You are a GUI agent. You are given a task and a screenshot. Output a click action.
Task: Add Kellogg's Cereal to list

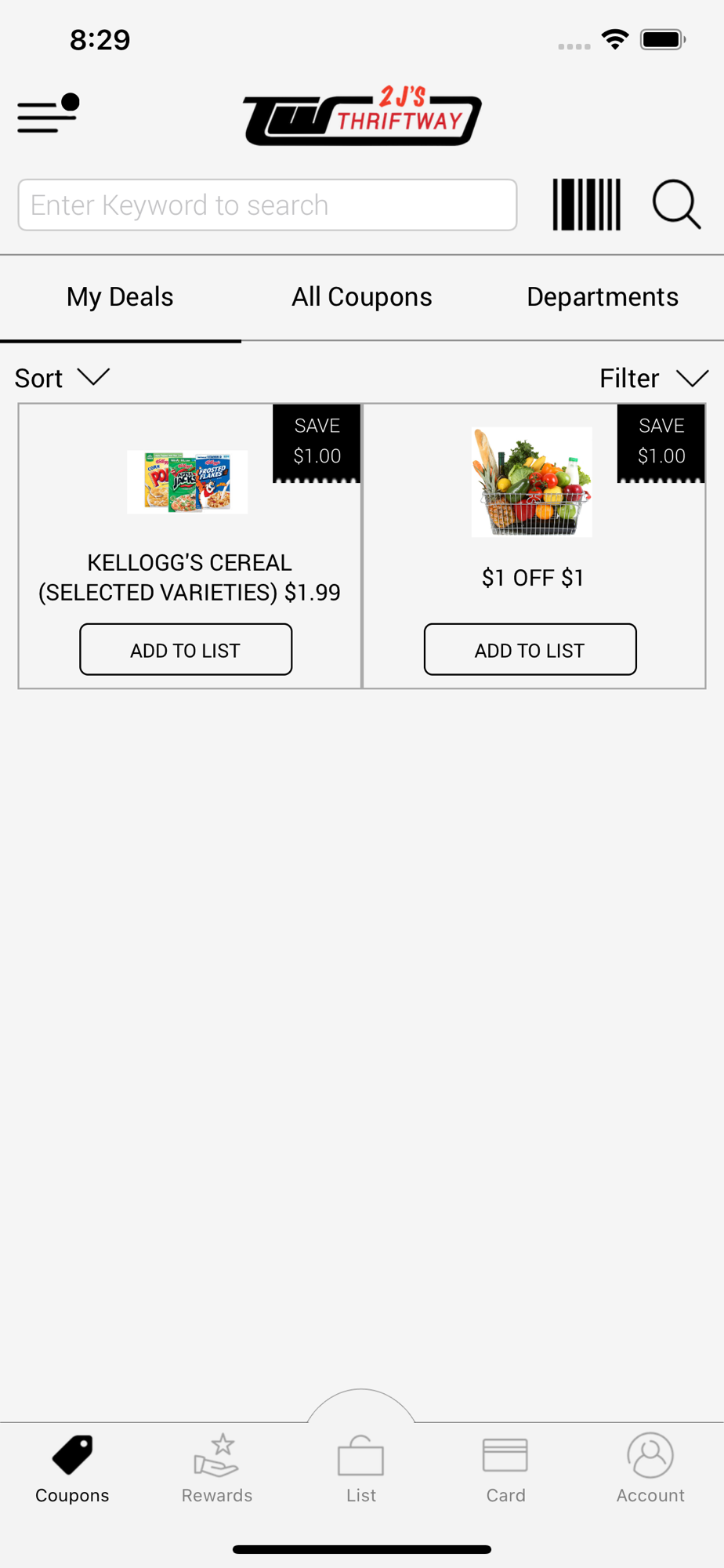point(186,650)
